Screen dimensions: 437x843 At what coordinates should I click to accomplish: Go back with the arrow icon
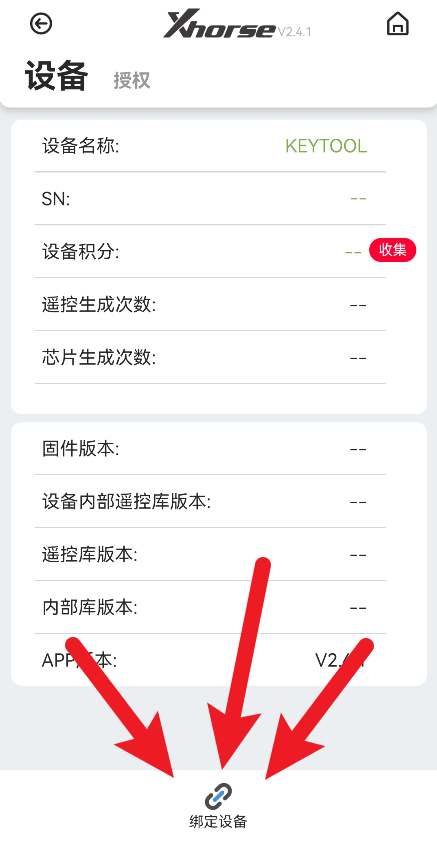(x=41, y=24)
